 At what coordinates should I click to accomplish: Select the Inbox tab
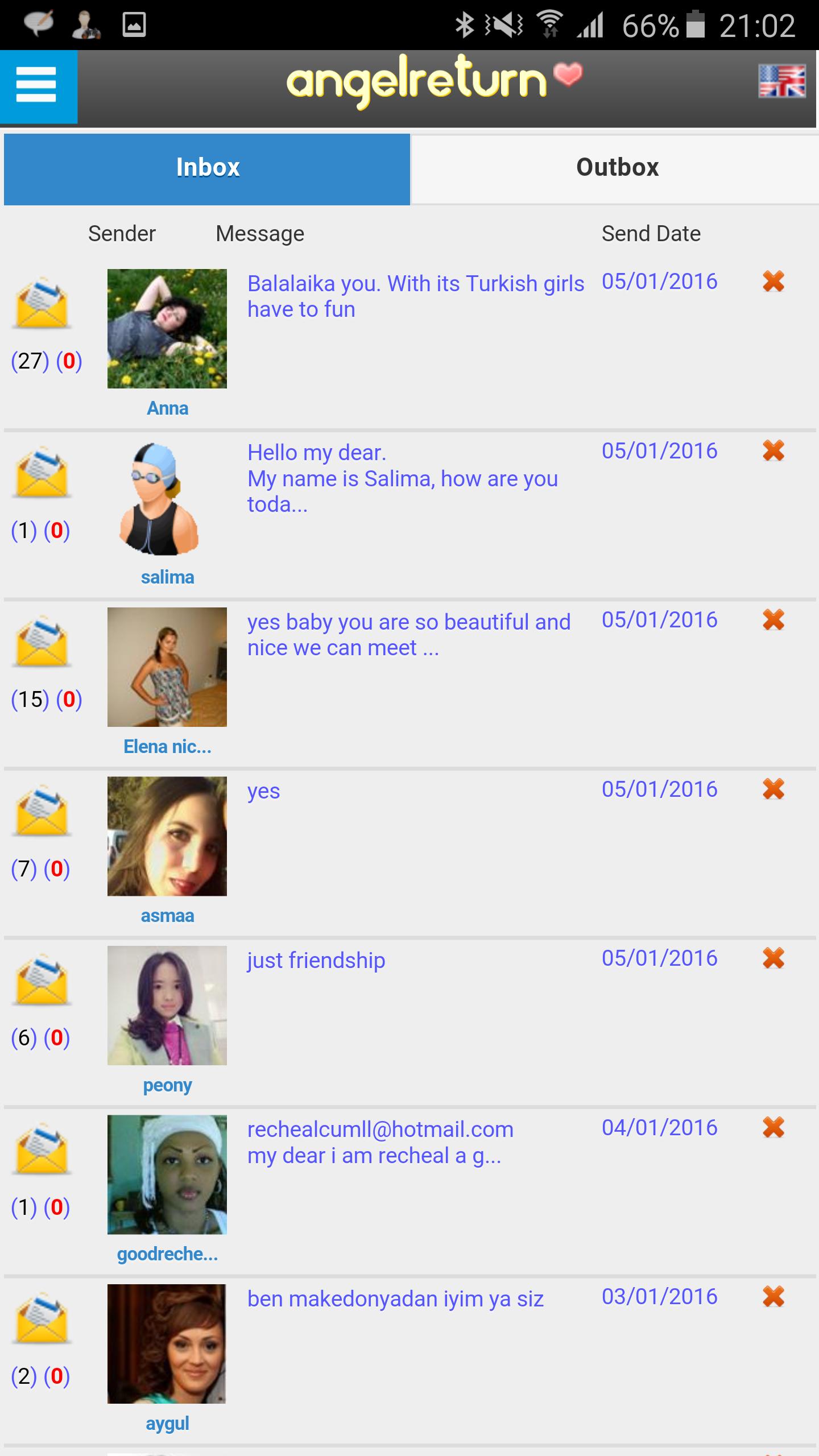[207, 169]
